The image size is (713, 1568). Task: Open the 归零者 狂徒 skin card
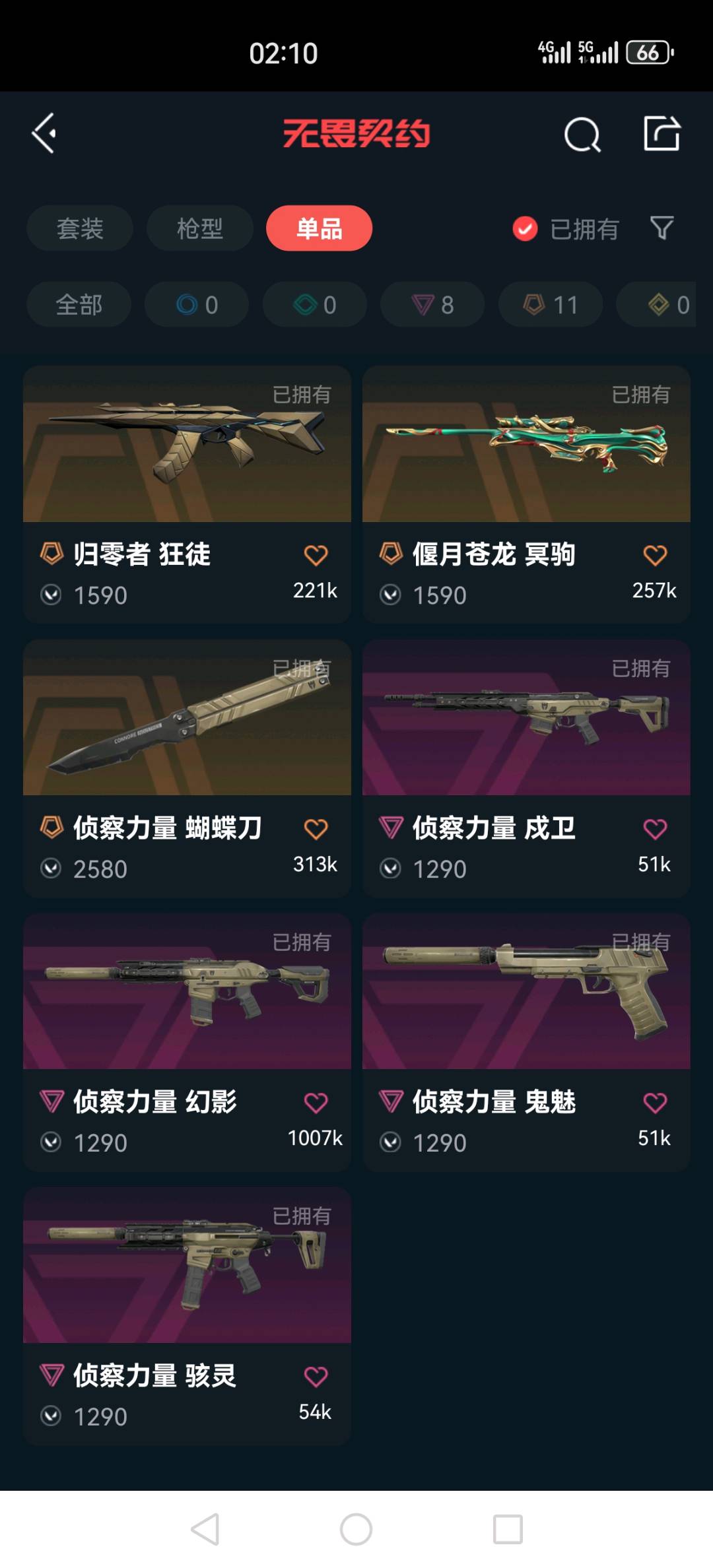[187, 494]
